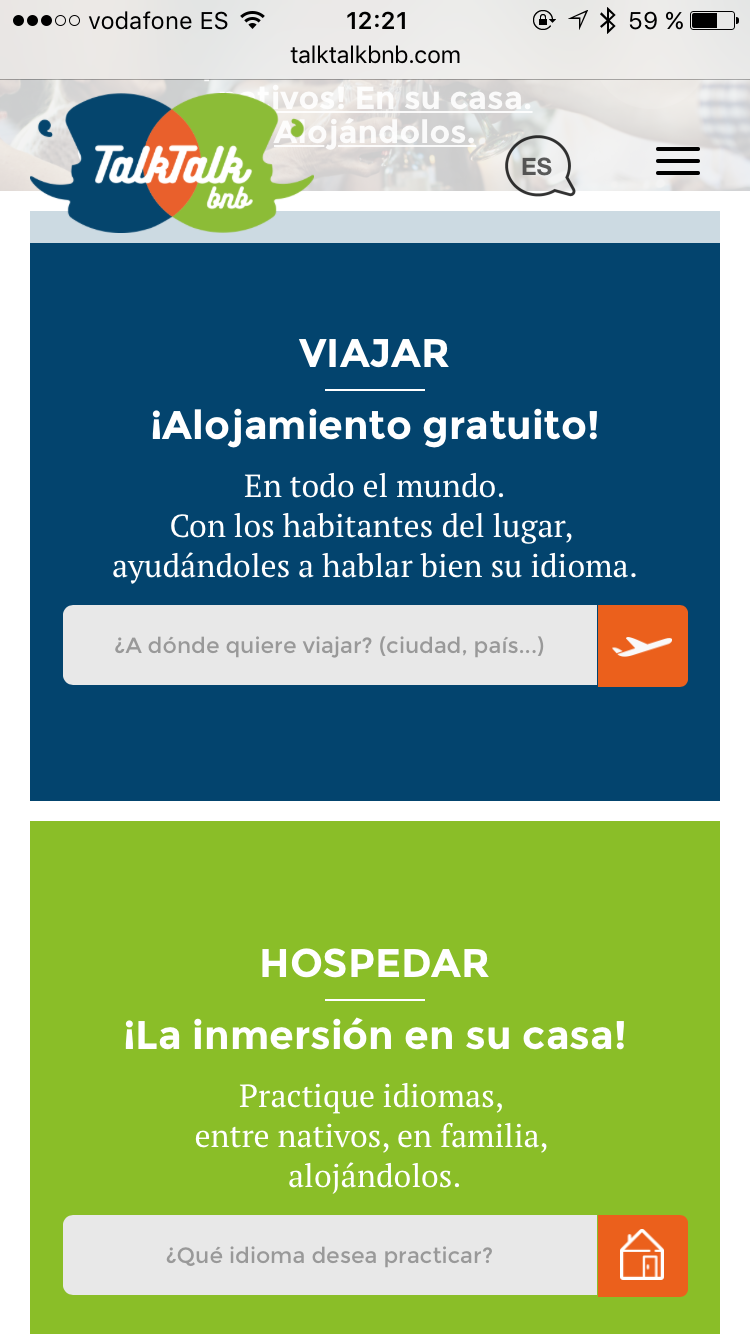Viewport: 750px width, 1334px height.
Task: Submit hosting search with house button
Action: tap(642, 1255)
